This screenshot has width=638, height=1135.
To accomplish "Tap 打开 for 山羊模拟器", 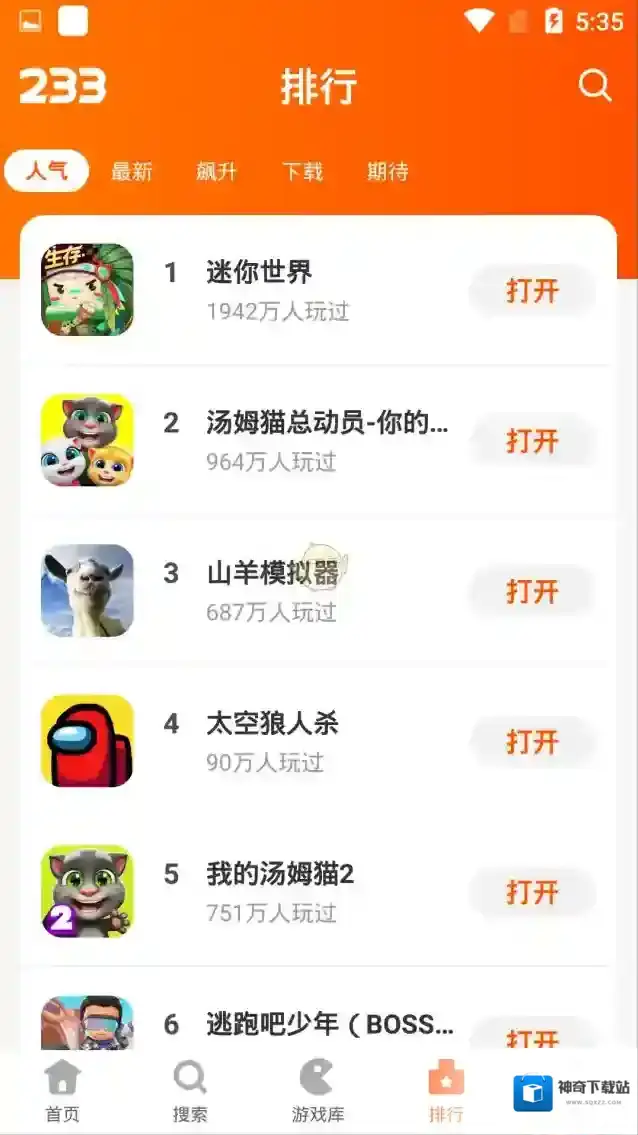I will click(532, 592).
